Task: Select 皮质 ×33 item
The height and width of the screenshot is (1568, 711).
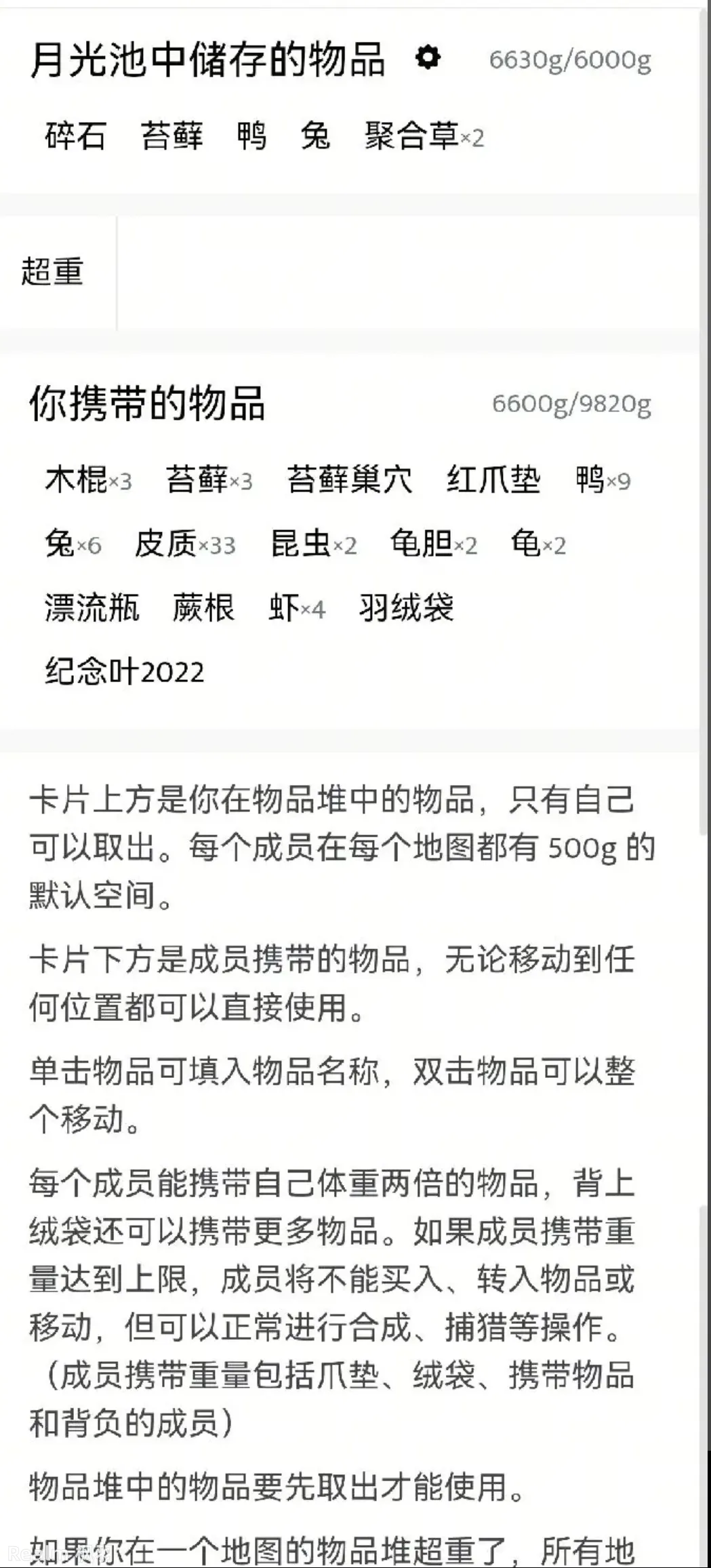Action: 185,544
